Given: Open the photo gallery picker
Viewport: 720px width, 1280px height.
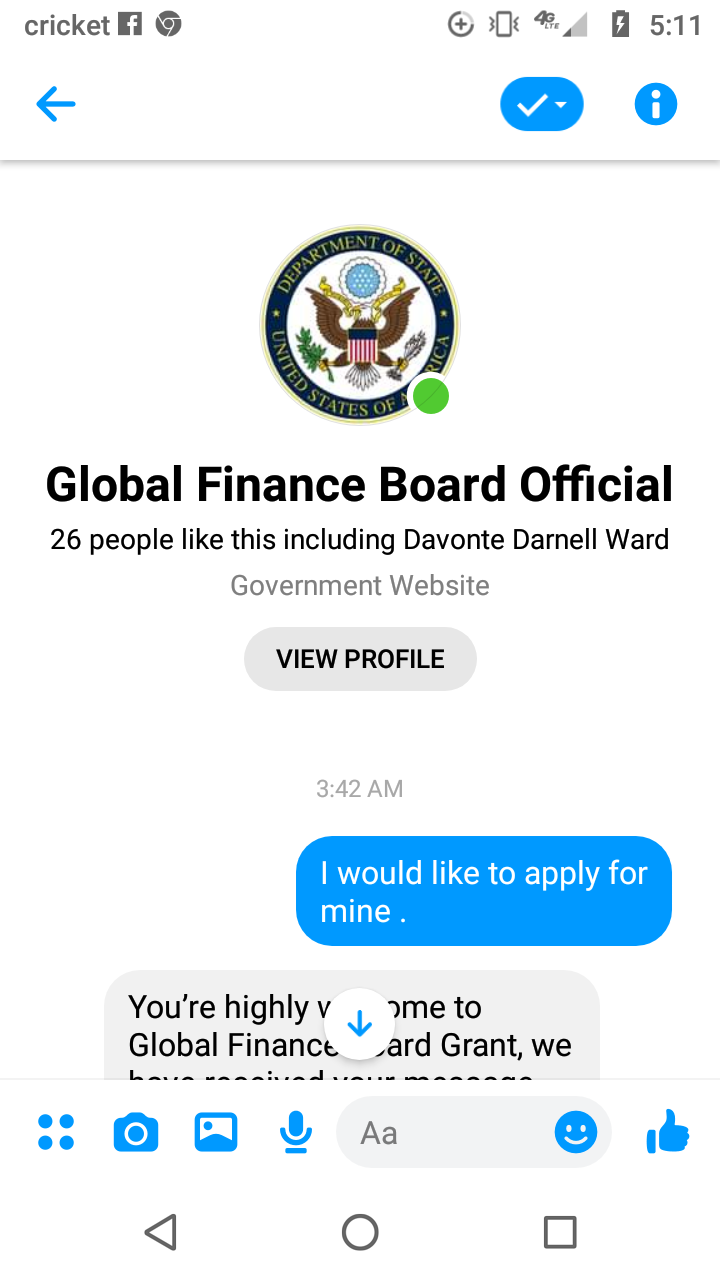Looking at the screenshot, I should (216, 1132).
